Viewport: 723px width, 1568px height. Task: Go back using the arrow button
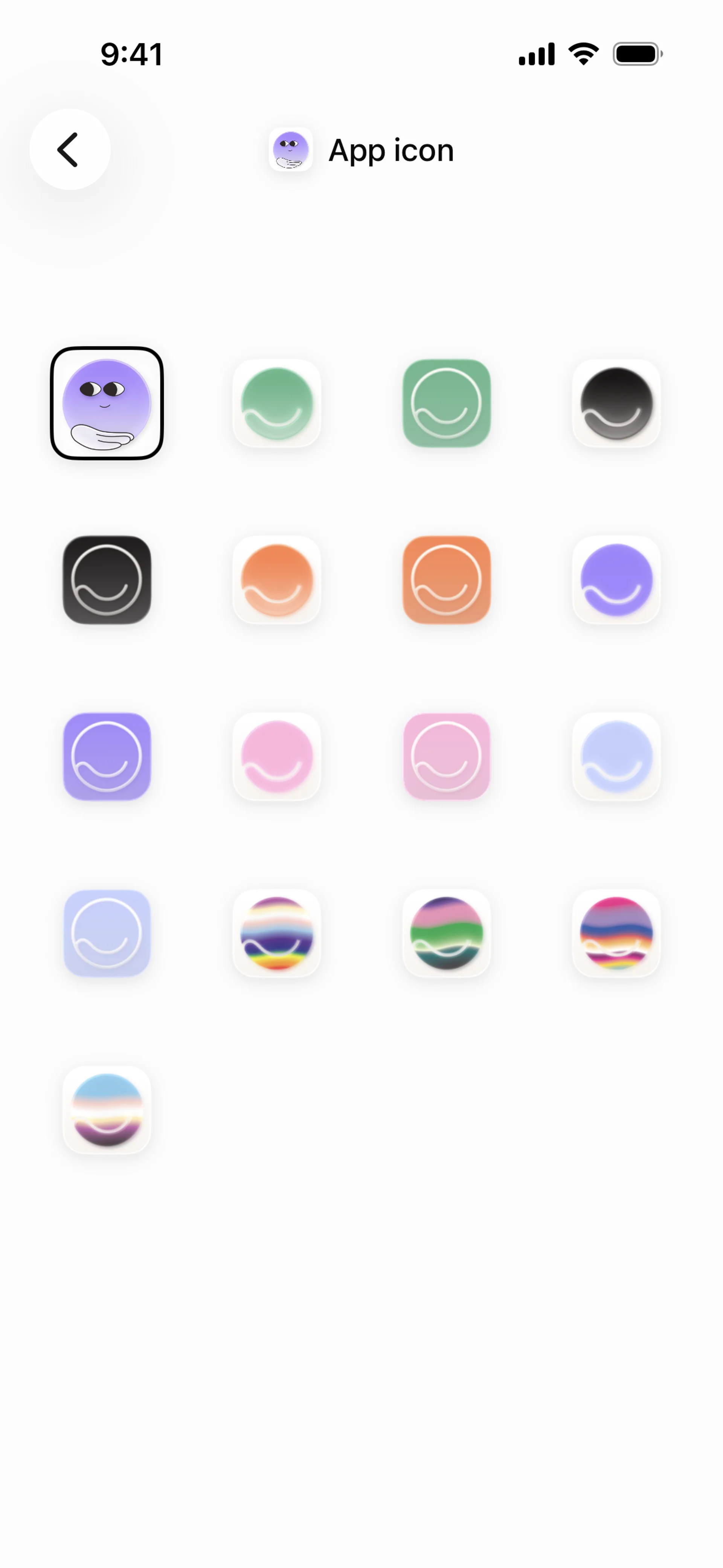[x=69, y=149]
